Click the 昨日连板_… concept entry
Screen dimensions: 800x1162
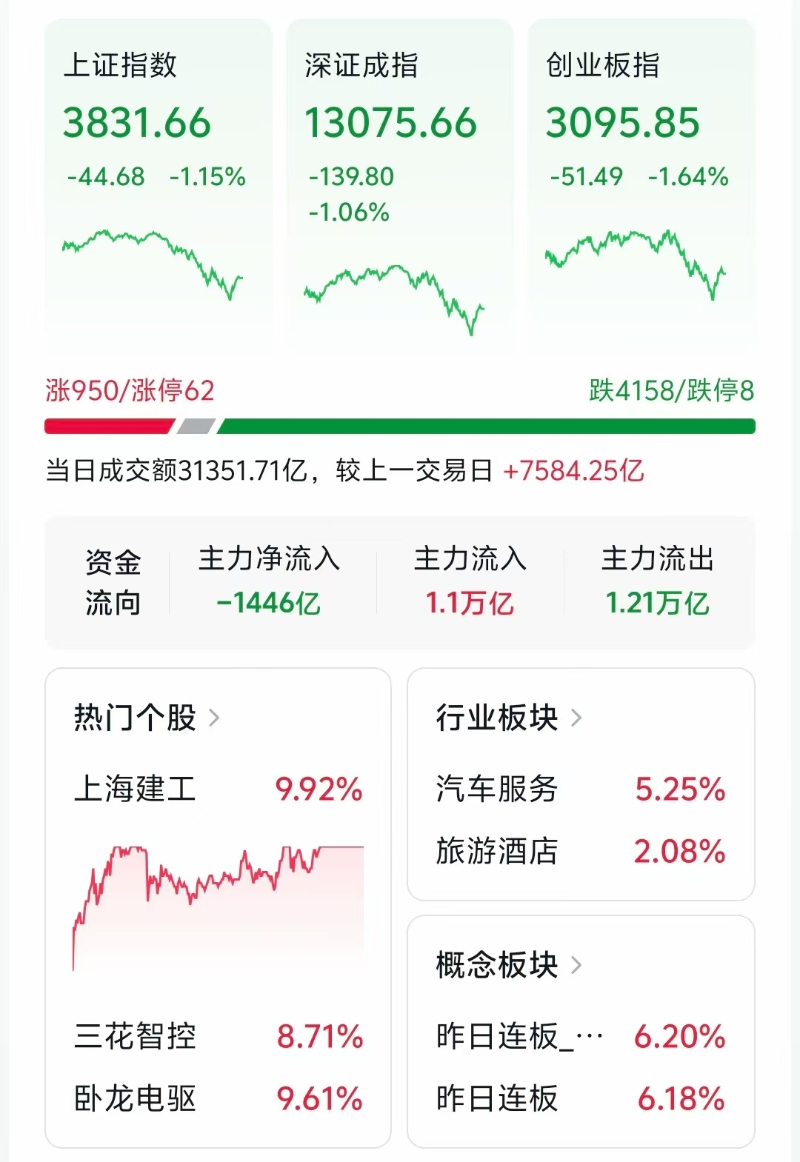point(581,1038)
